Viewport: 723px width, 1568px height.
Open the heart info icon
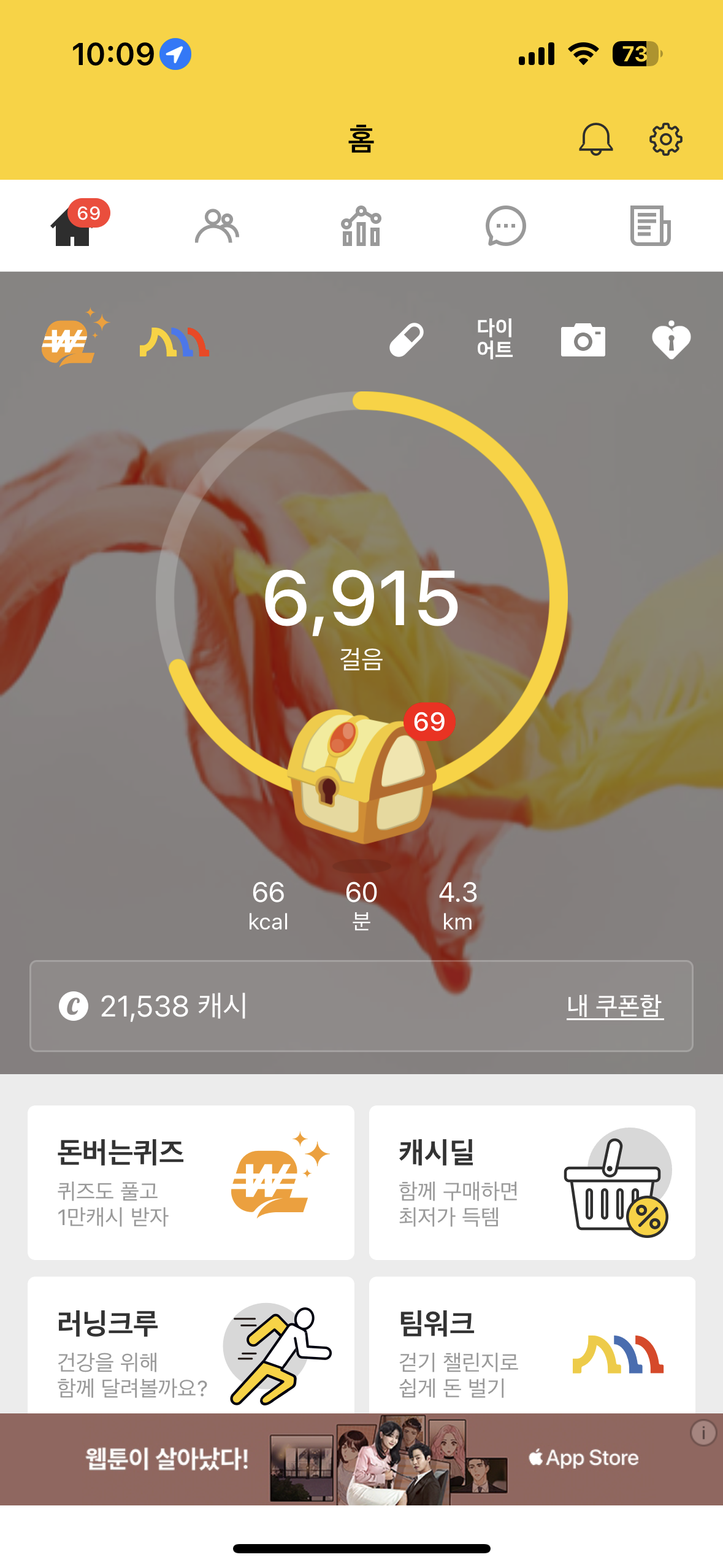(671, 340)
